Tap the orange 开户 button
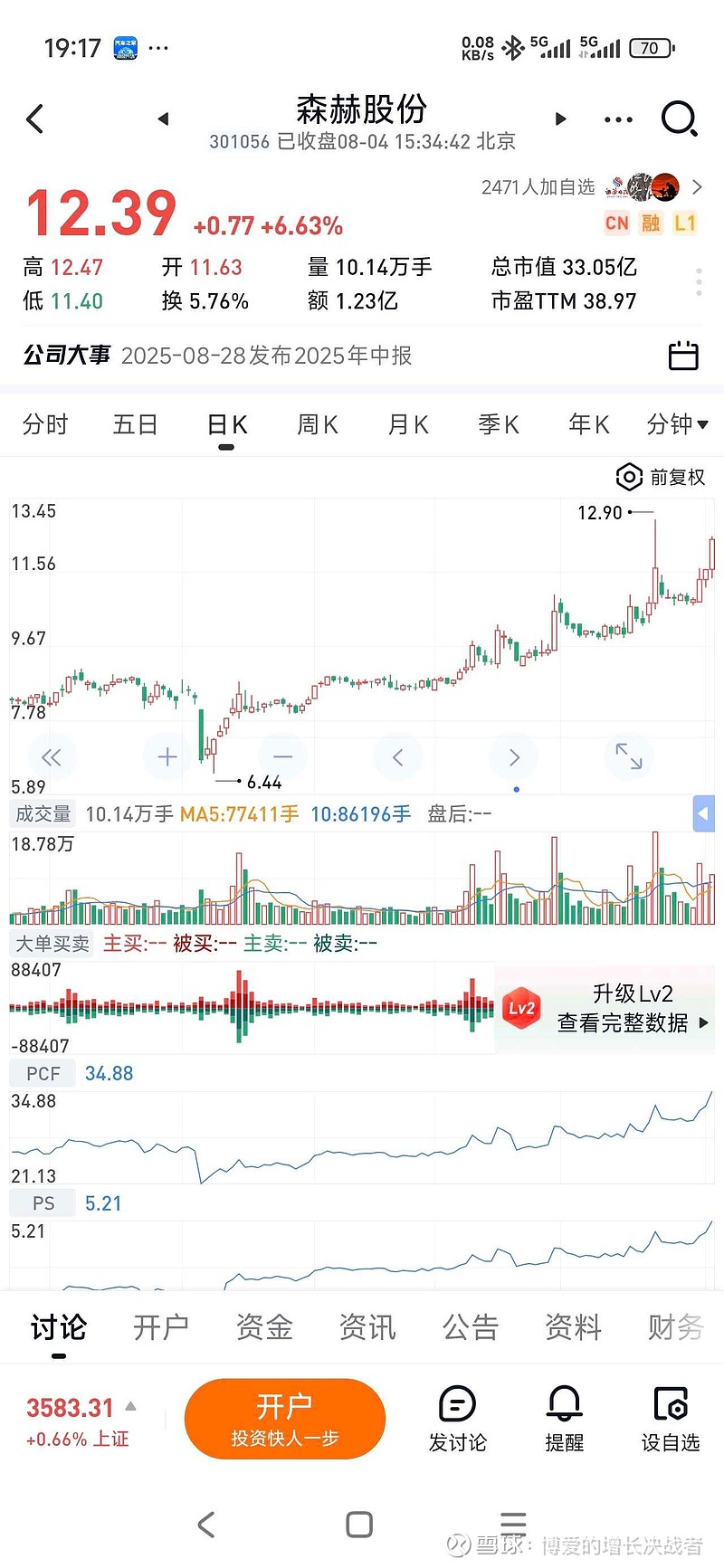 pos(285,1419)
